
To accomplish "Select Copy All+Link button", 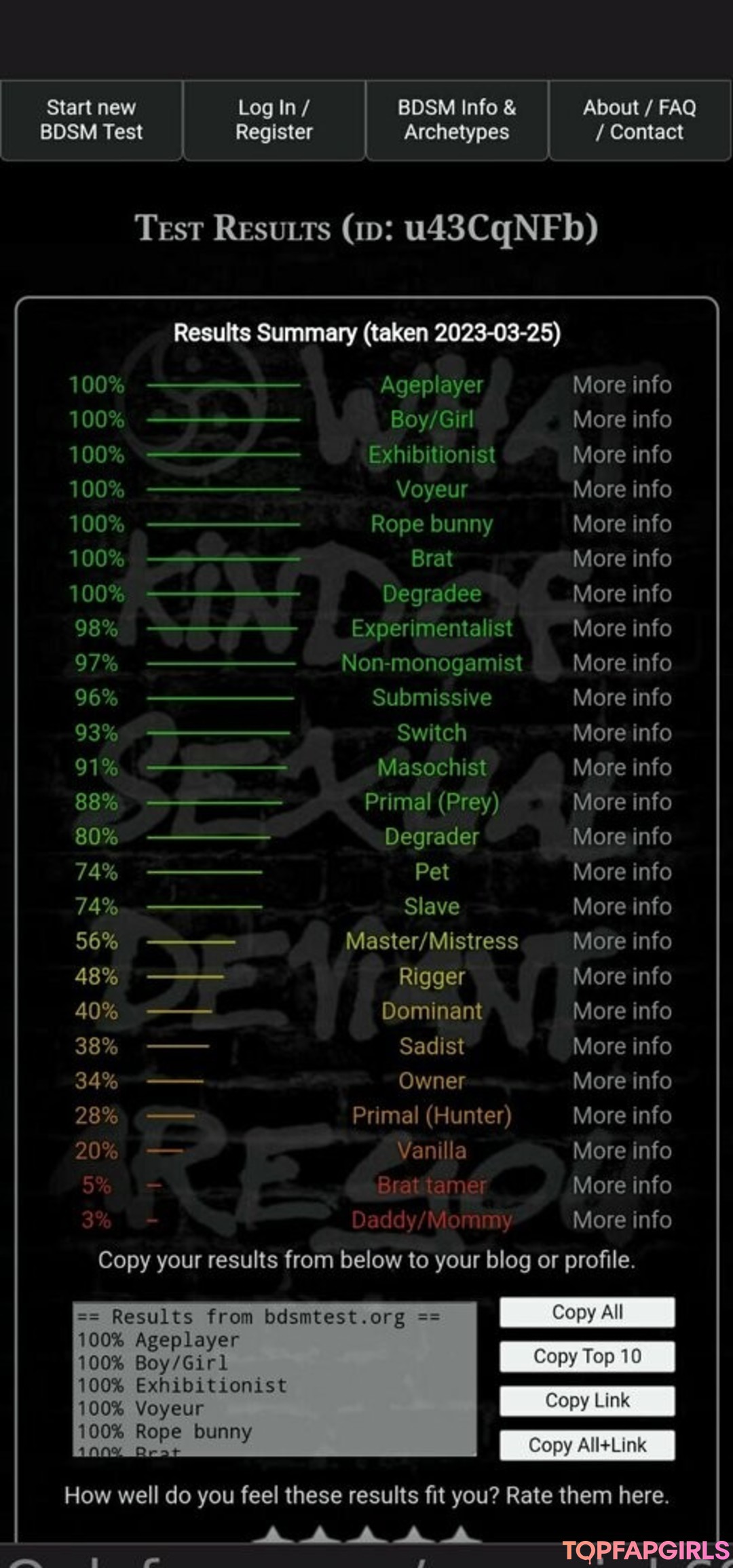I will point(587,1445).
